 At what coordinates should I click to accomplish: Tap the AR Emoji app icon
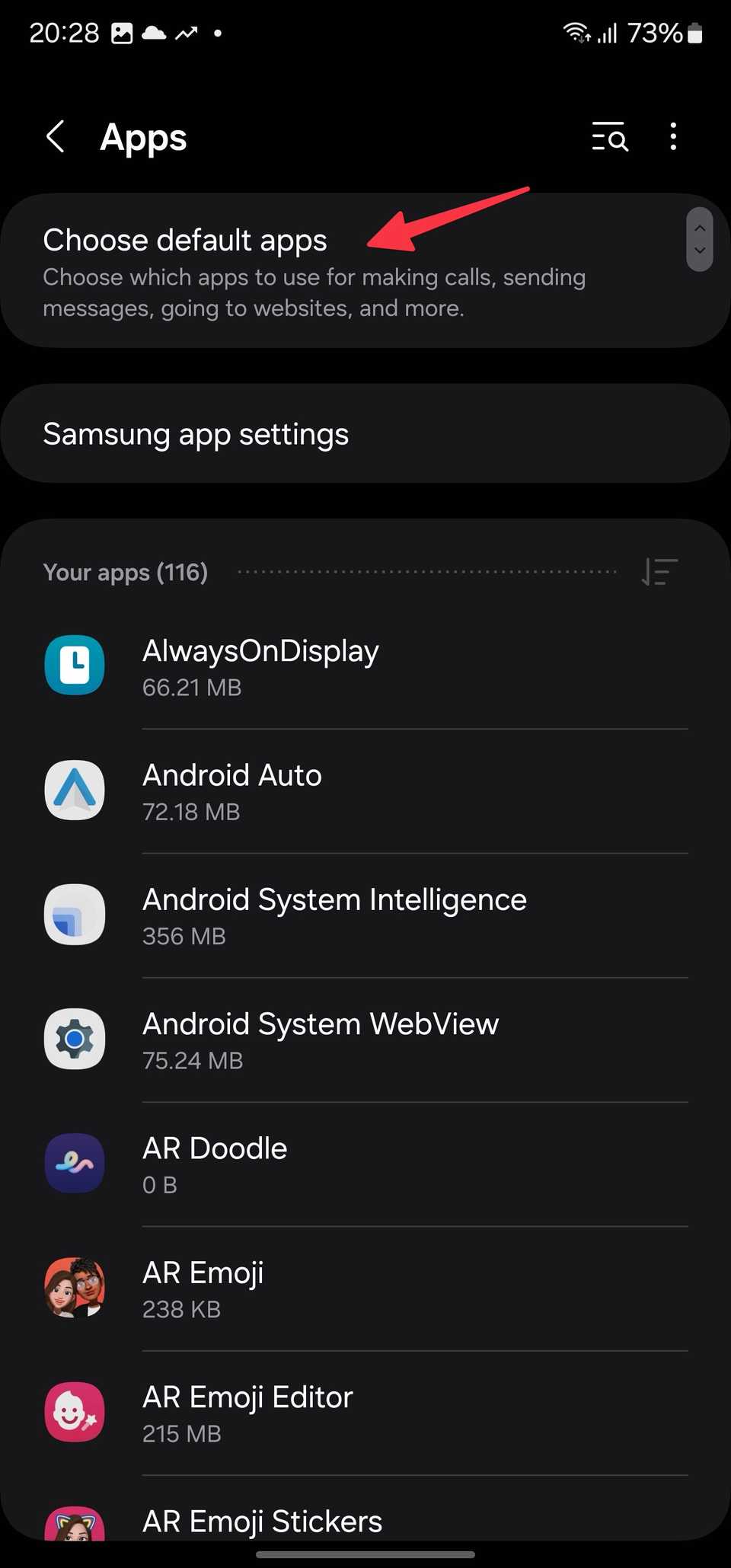74,1287
